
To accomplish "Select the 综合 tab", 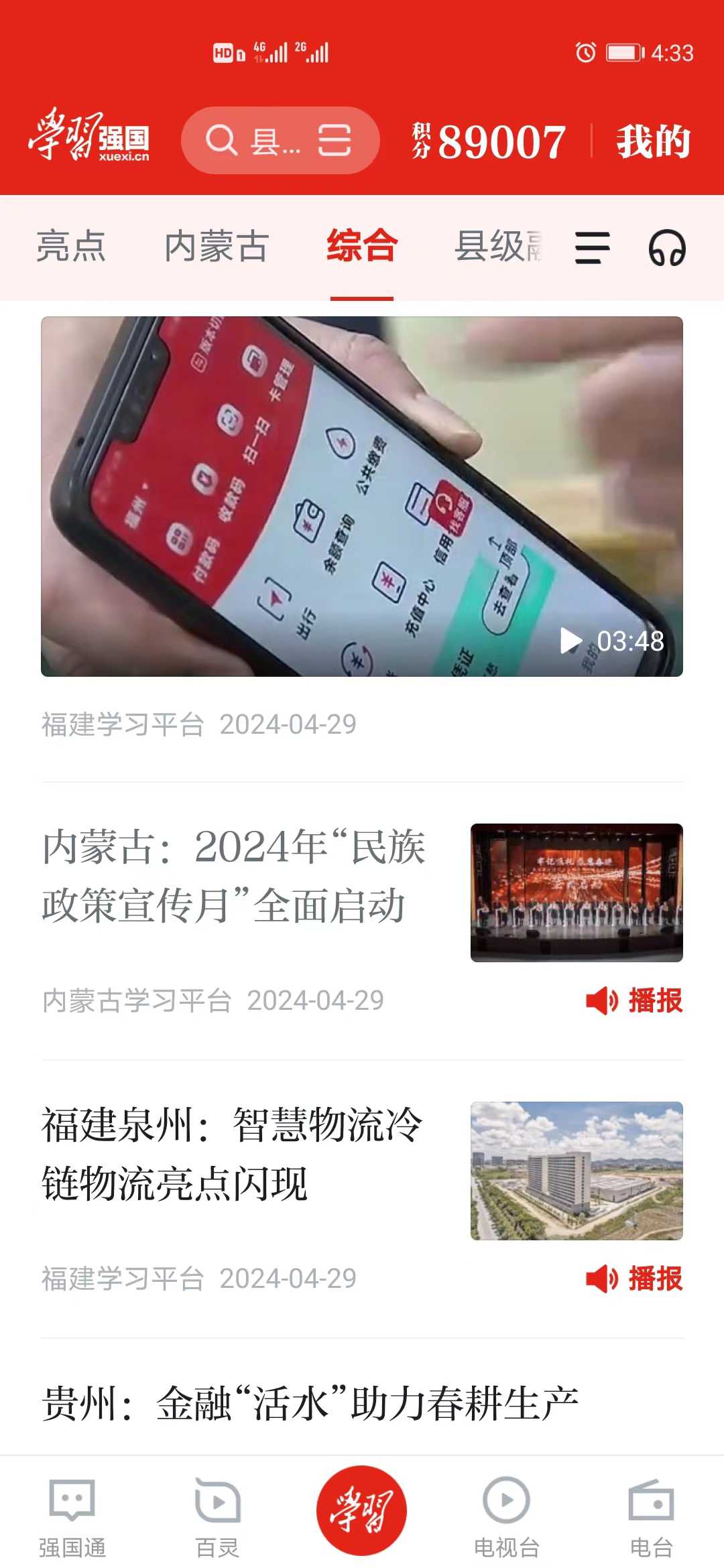I will coord(362,247).
